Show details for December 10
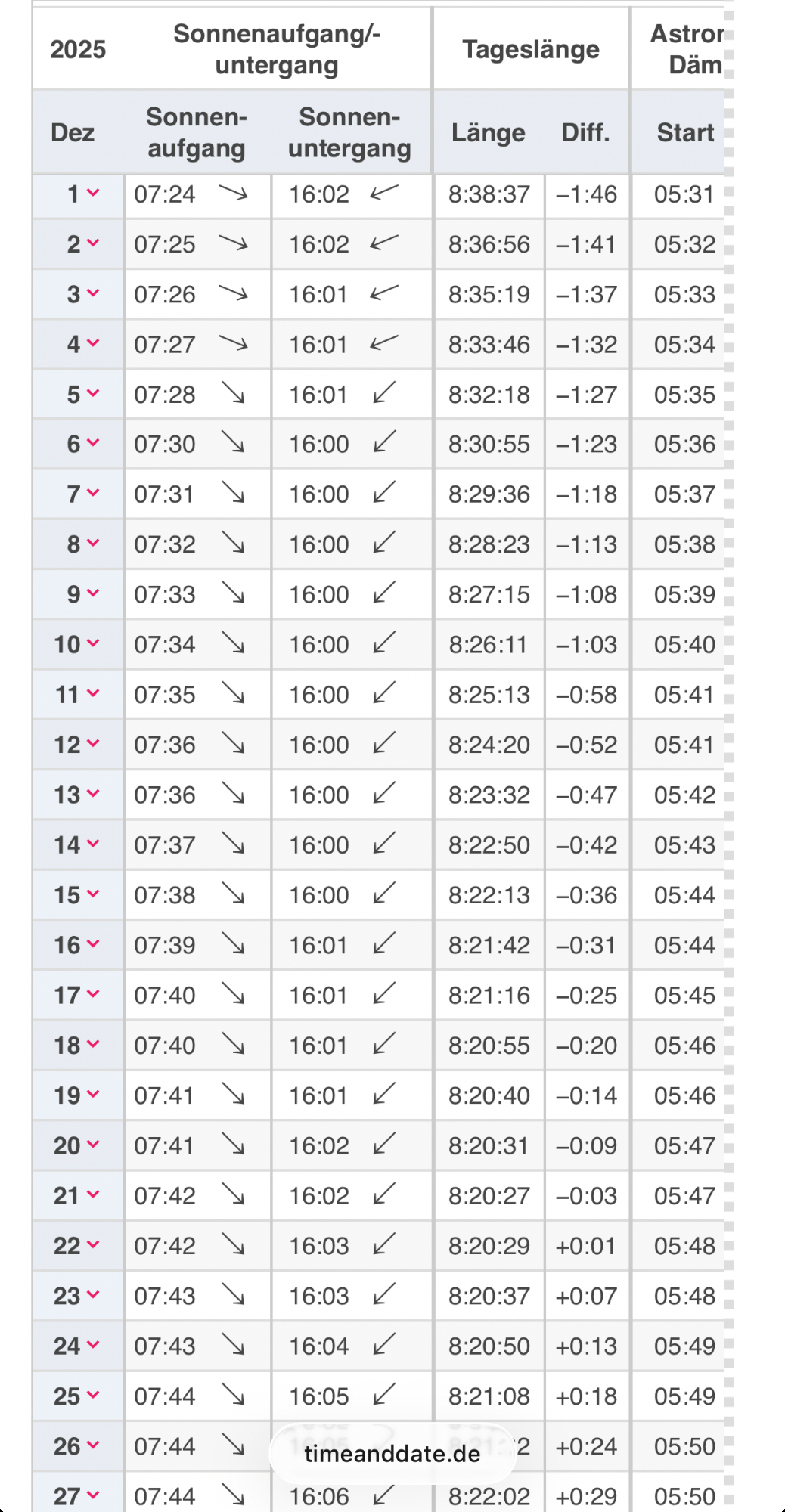The width and height of the screenshot is (785, 1512). (93, 644)
